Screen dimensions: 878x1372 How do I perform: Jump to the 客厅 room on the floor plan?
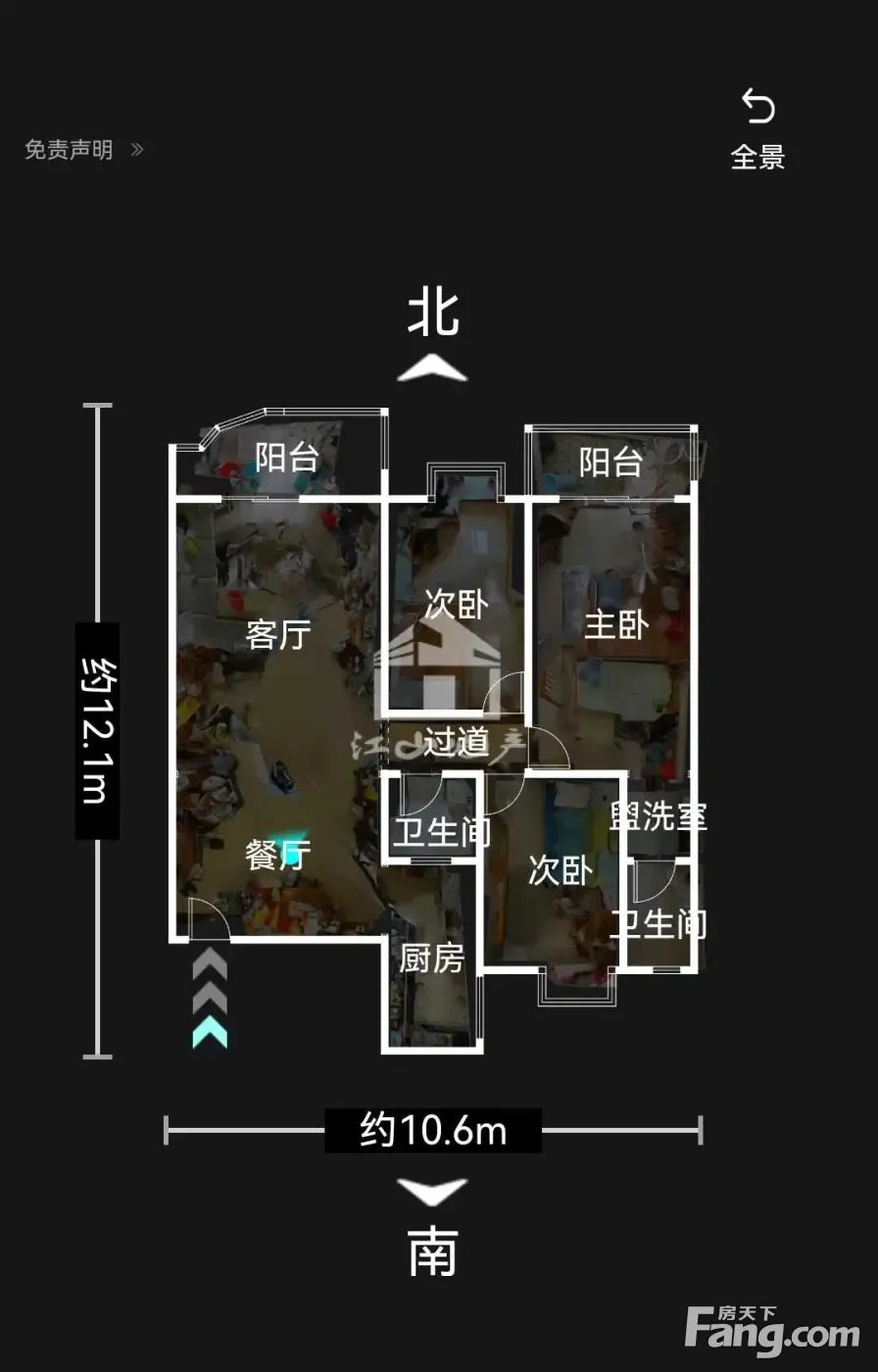point(278,635)
